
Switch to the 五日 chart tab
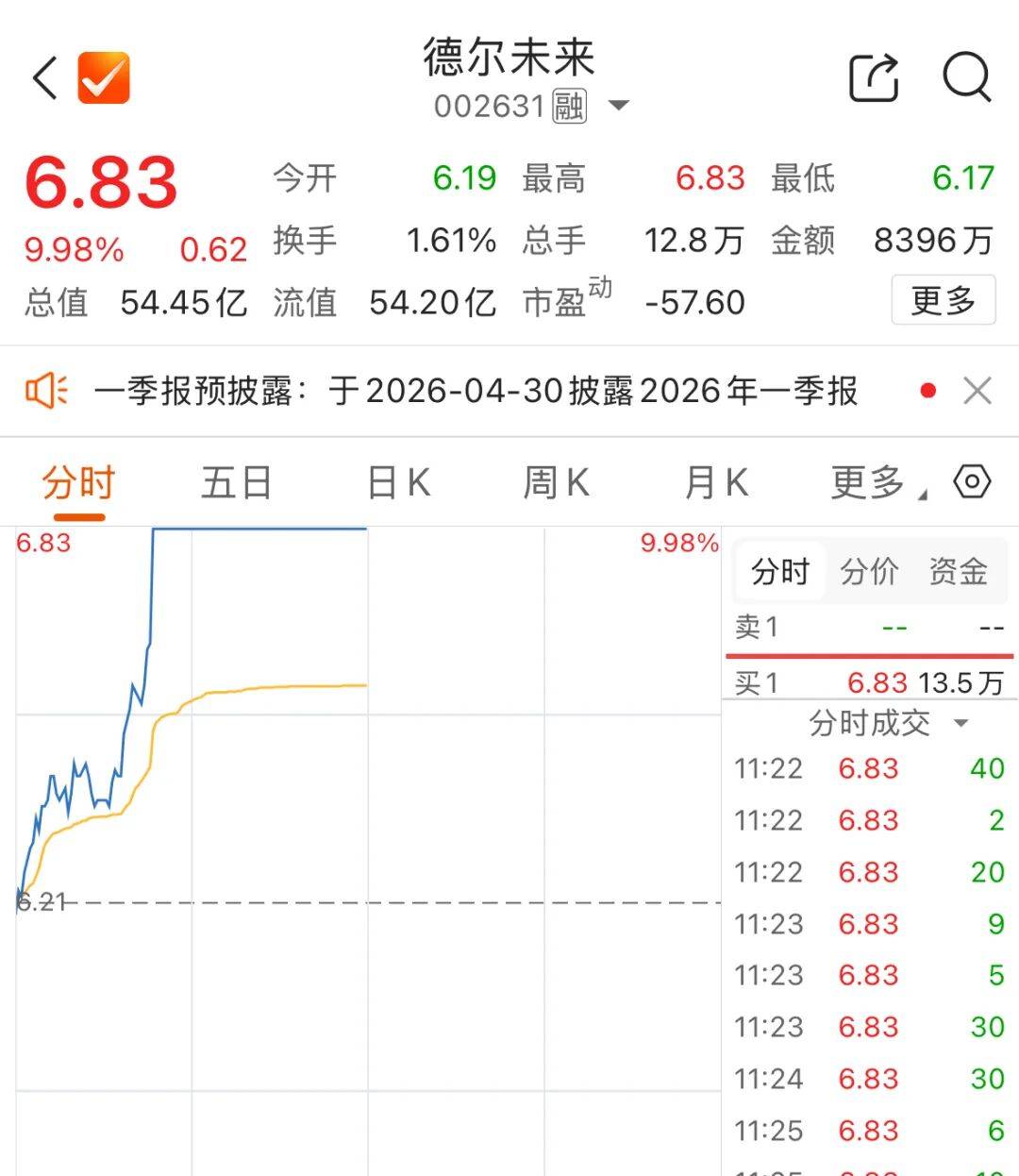click(x=237, y=482)
